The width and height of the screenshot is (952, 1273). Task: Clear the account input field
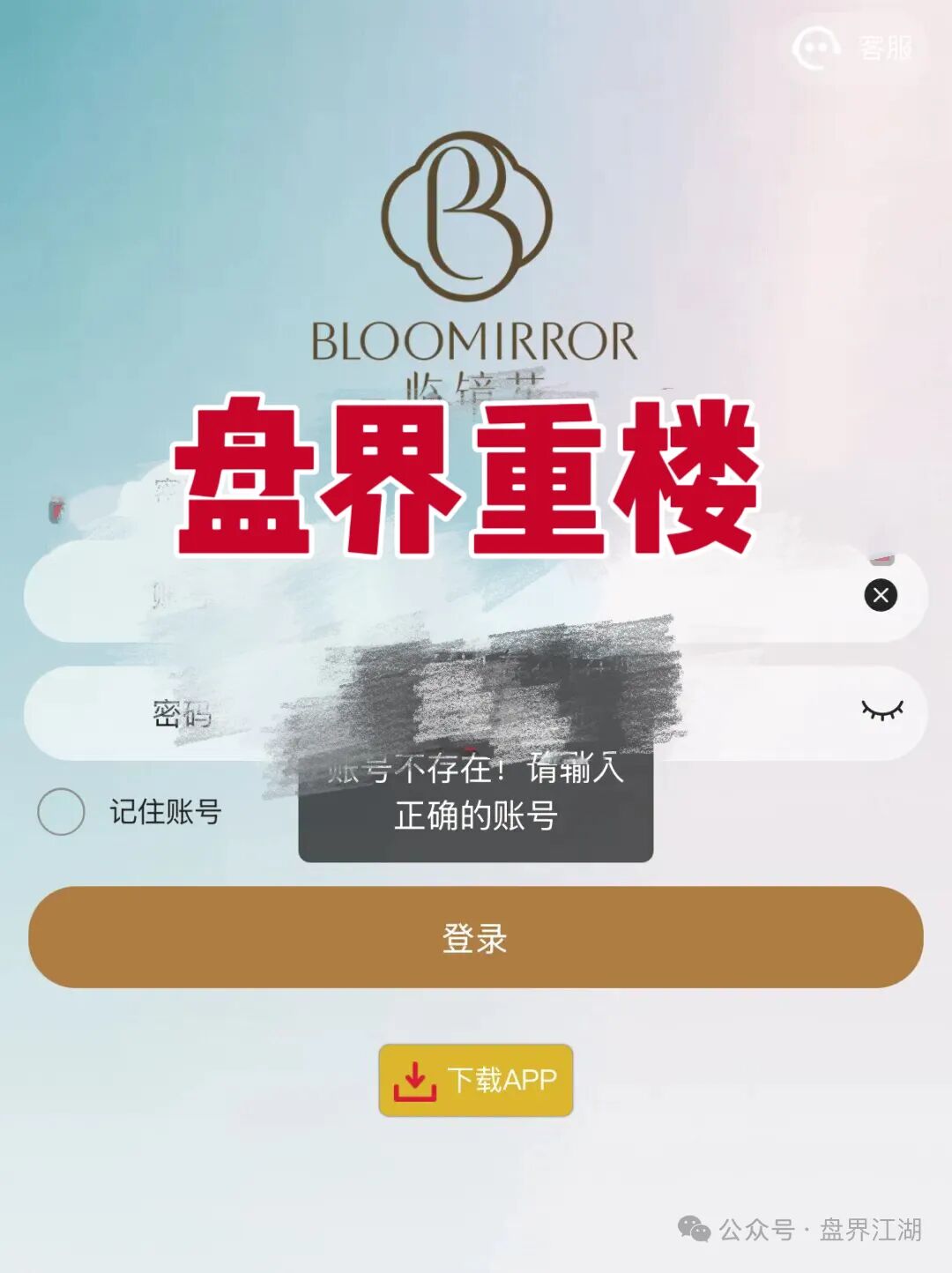click(x=880, y=595)
